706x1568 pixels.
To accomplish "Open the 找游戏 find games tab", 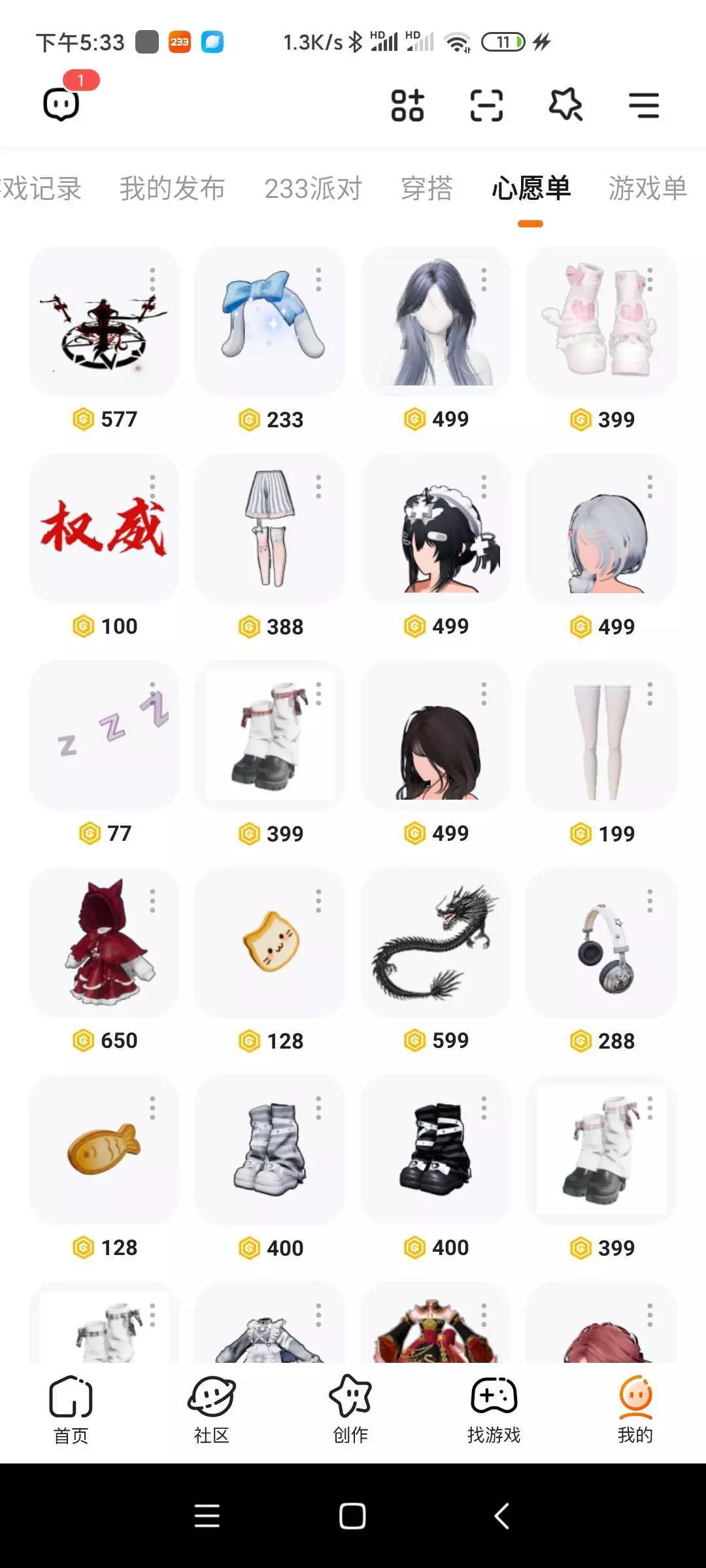I will (494, 1410).
